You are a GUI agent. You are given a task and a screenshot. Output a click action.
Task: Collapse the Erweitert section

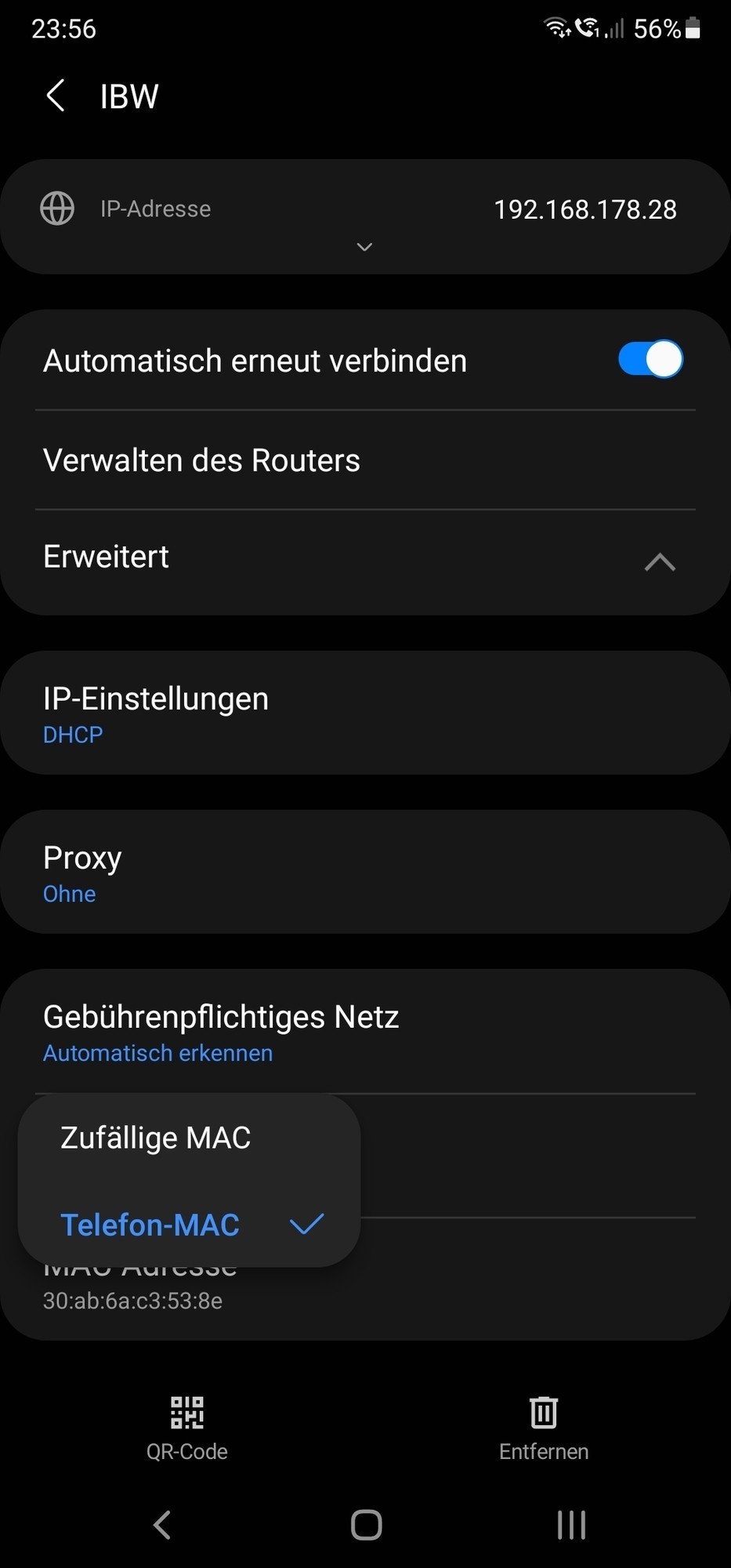coord(659,561)
